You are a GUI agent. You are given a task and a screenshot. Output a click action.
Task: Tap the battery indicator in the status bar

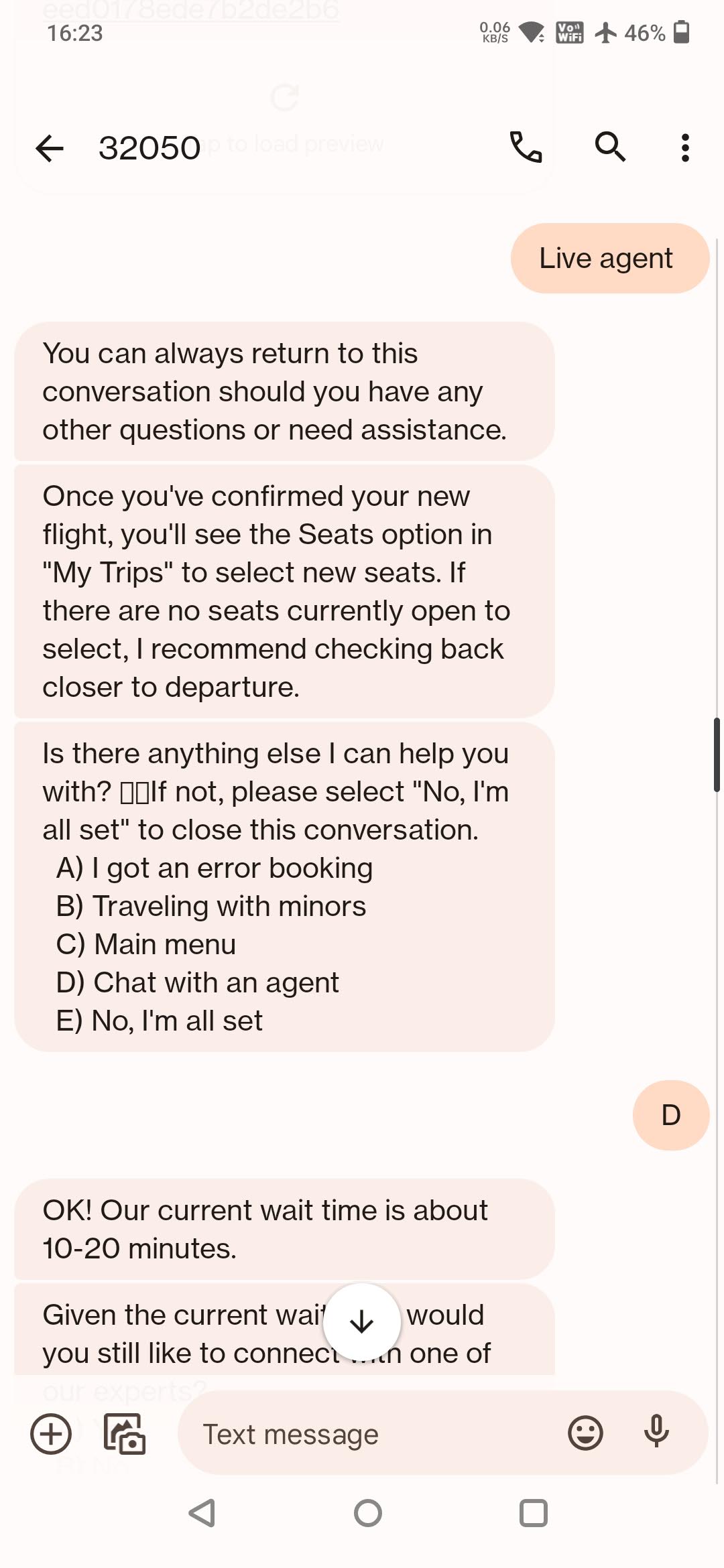point(679,32)
